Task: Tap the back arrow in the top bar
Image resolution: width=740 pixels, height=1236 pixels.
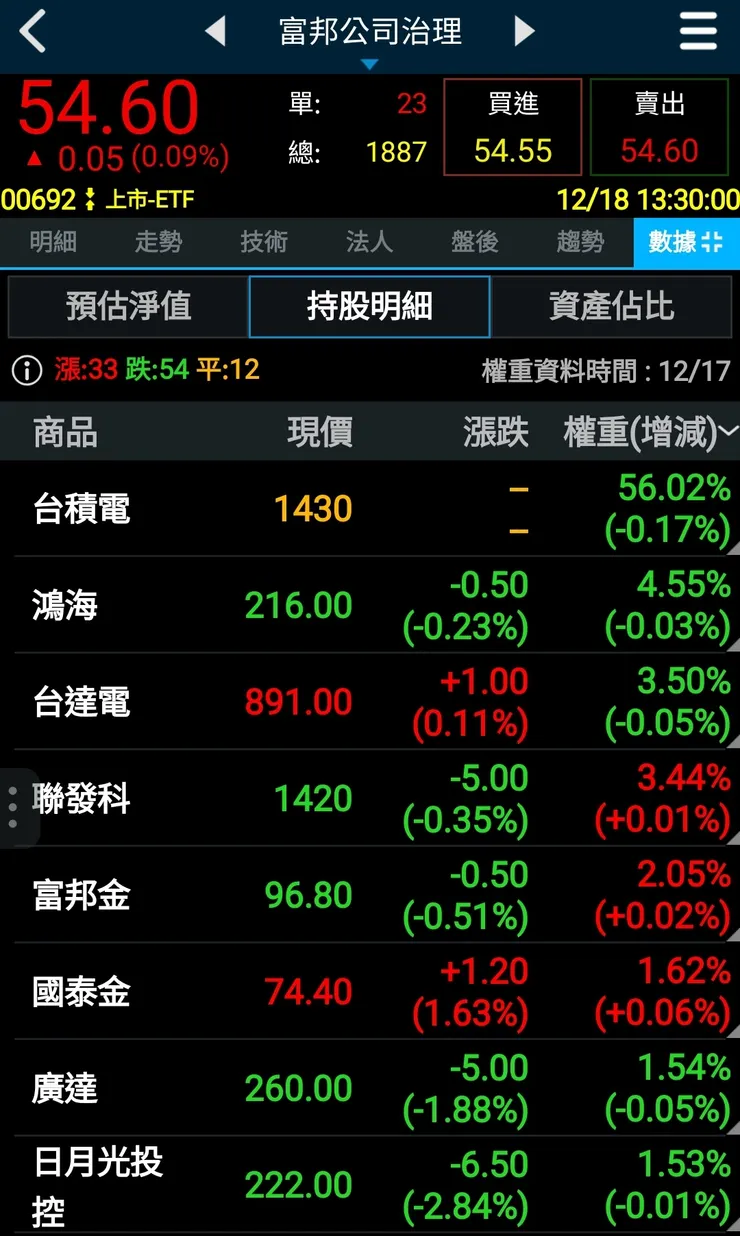Action: (x=32, y=31)
